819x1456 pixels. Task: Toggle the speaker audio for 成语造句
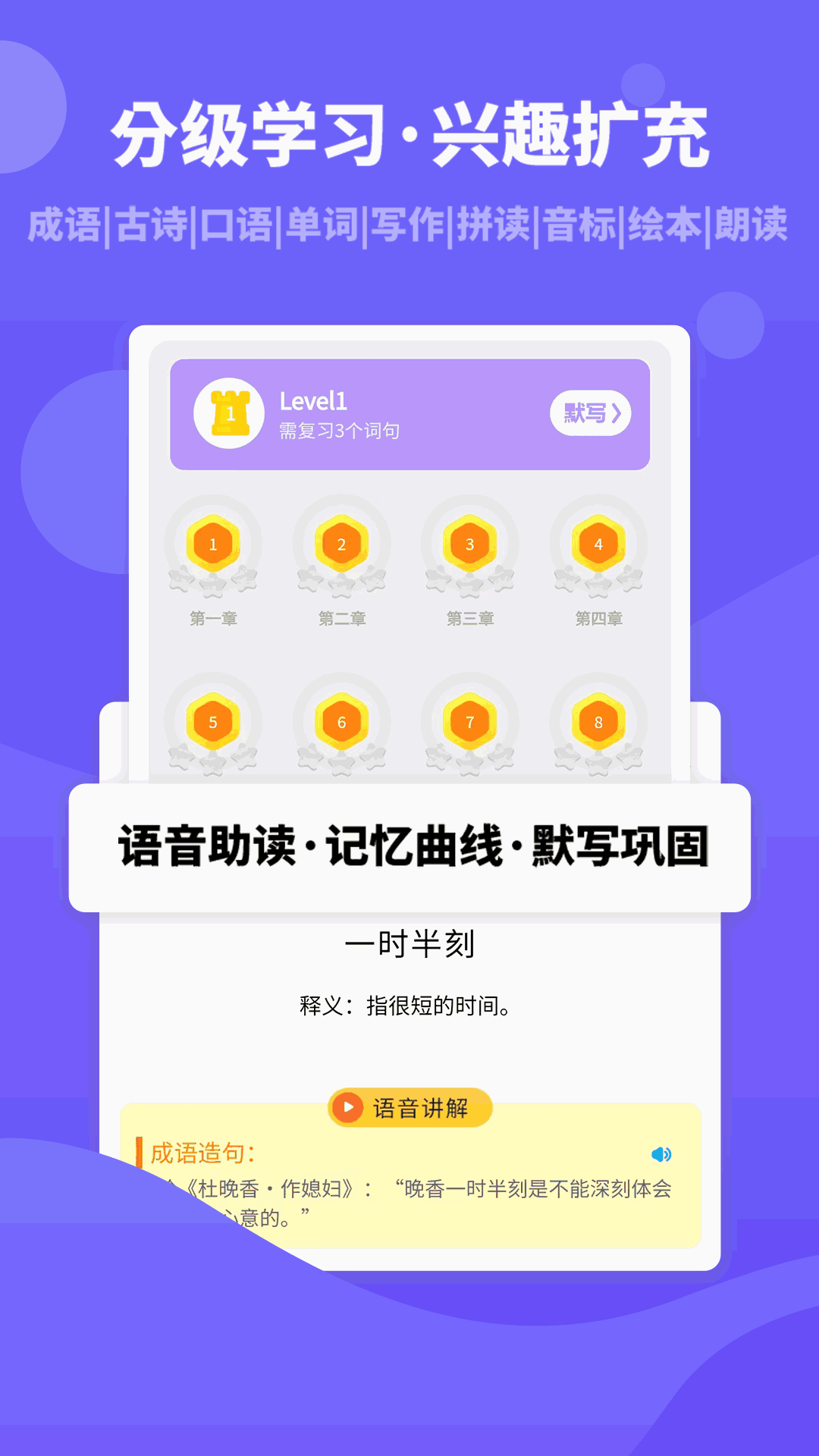pos(662,1156)
